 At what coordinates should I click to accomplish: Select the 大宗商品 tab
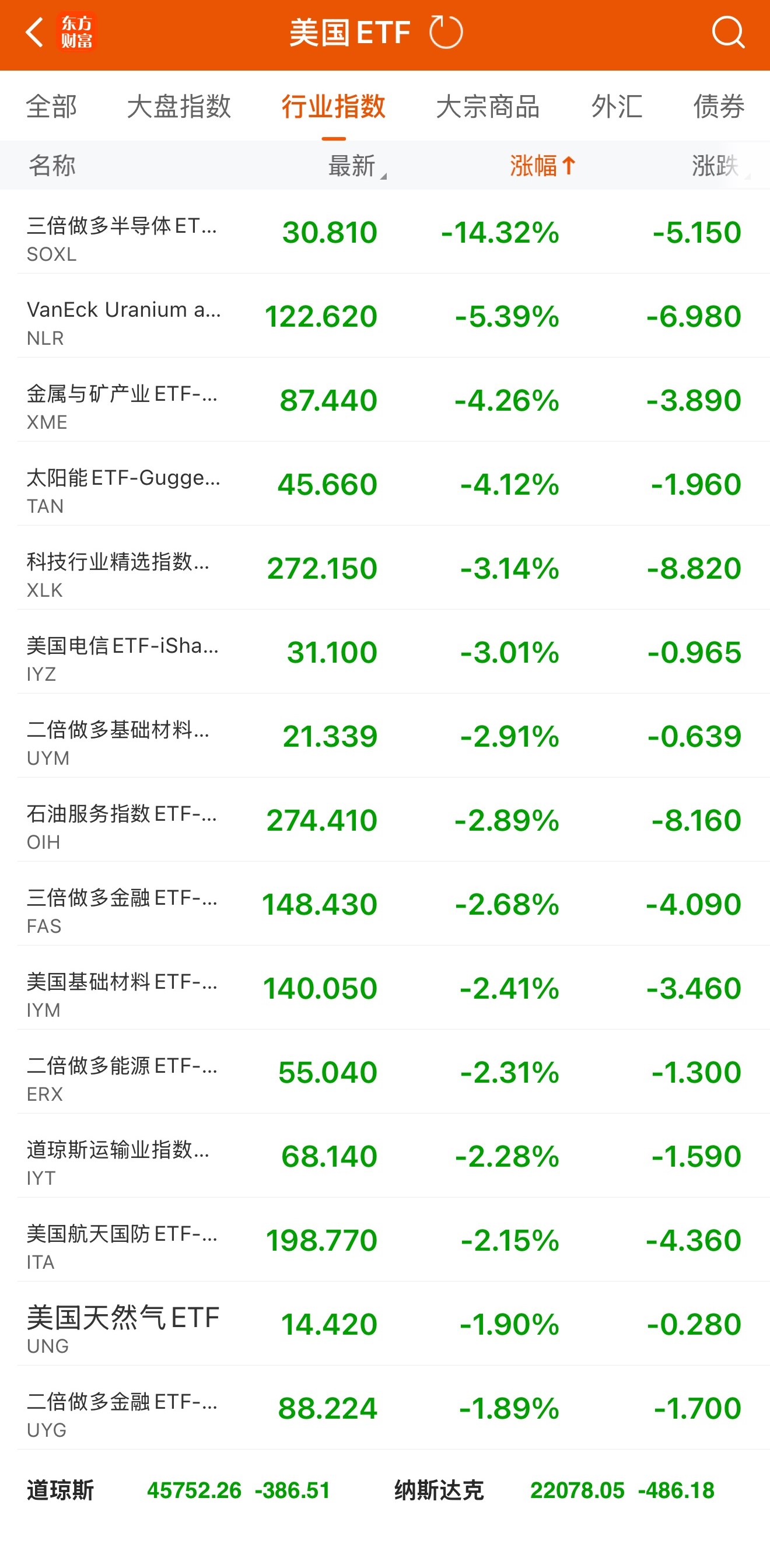pos(488,107)
